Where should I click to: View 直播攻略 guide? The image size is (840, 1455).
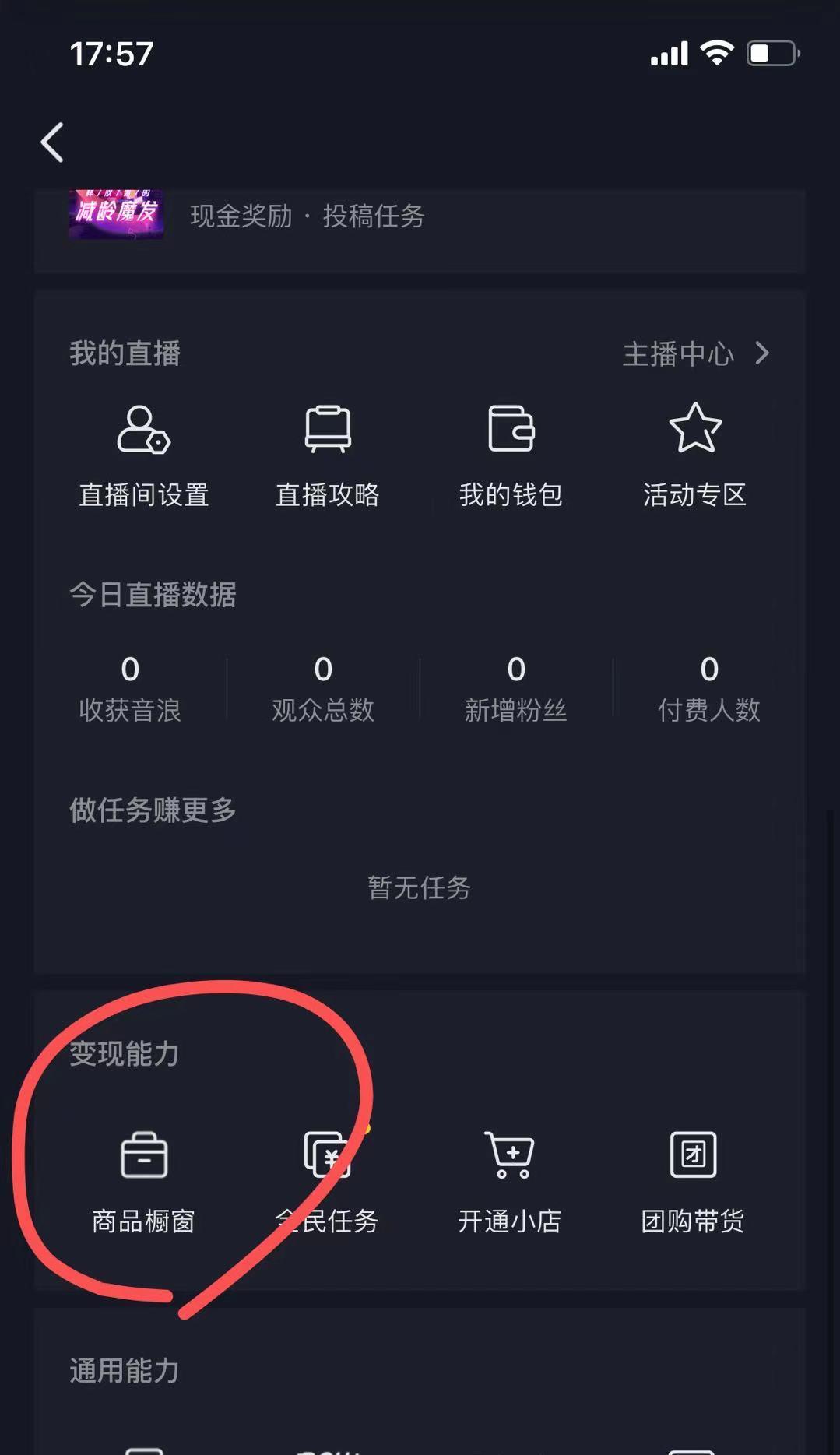pyautogui.click(x=328, y=455)
